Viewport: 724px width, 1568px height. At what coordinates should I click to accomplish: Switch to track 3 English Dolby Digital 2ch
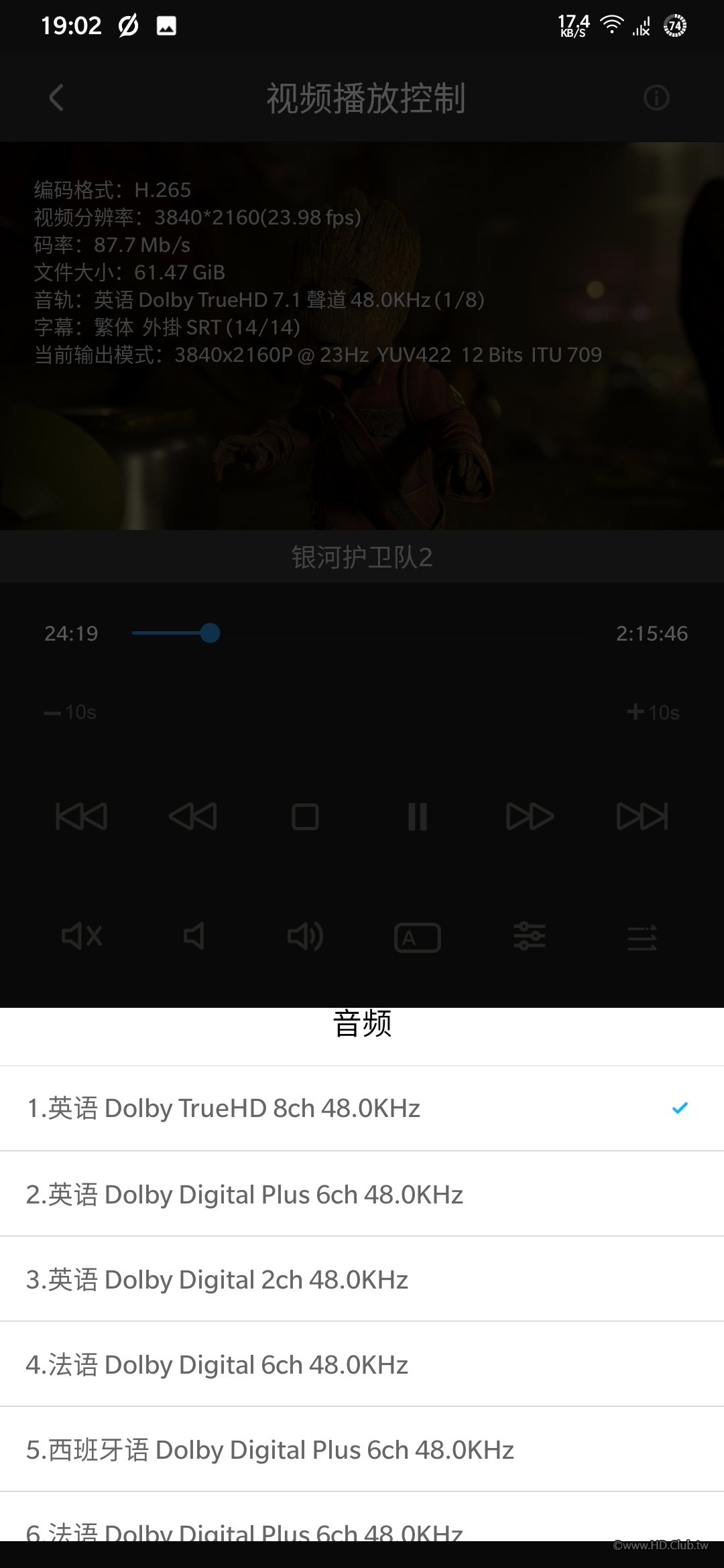tap(362, 1279)
